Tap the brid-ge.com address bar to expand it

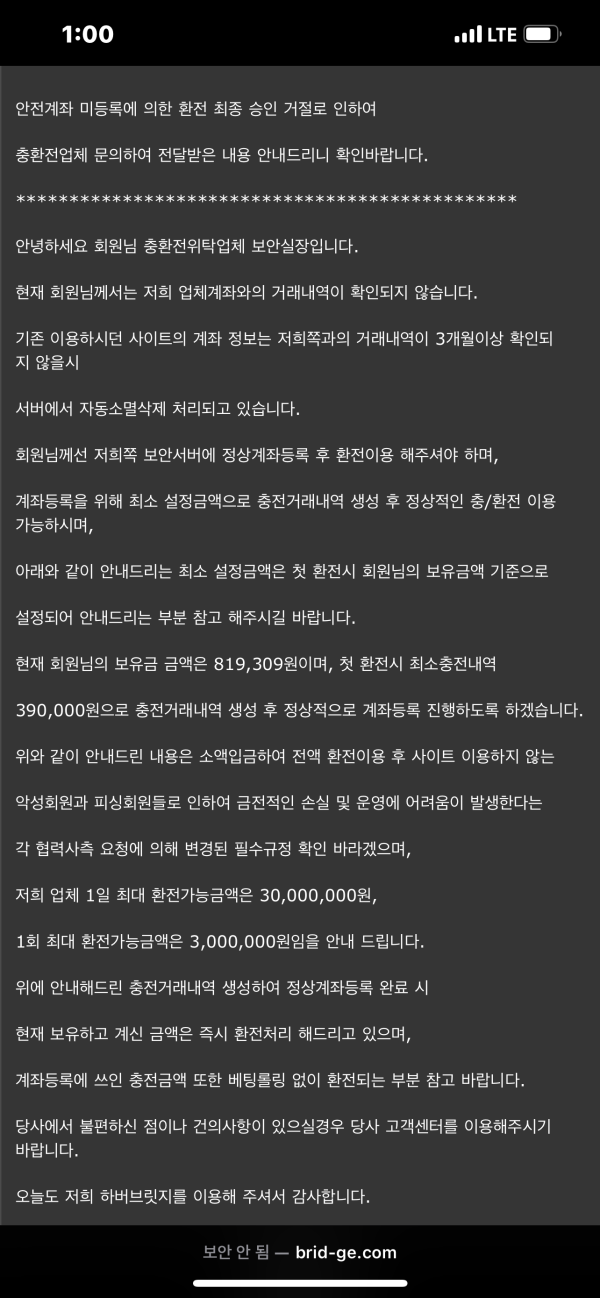point(300,1252)
